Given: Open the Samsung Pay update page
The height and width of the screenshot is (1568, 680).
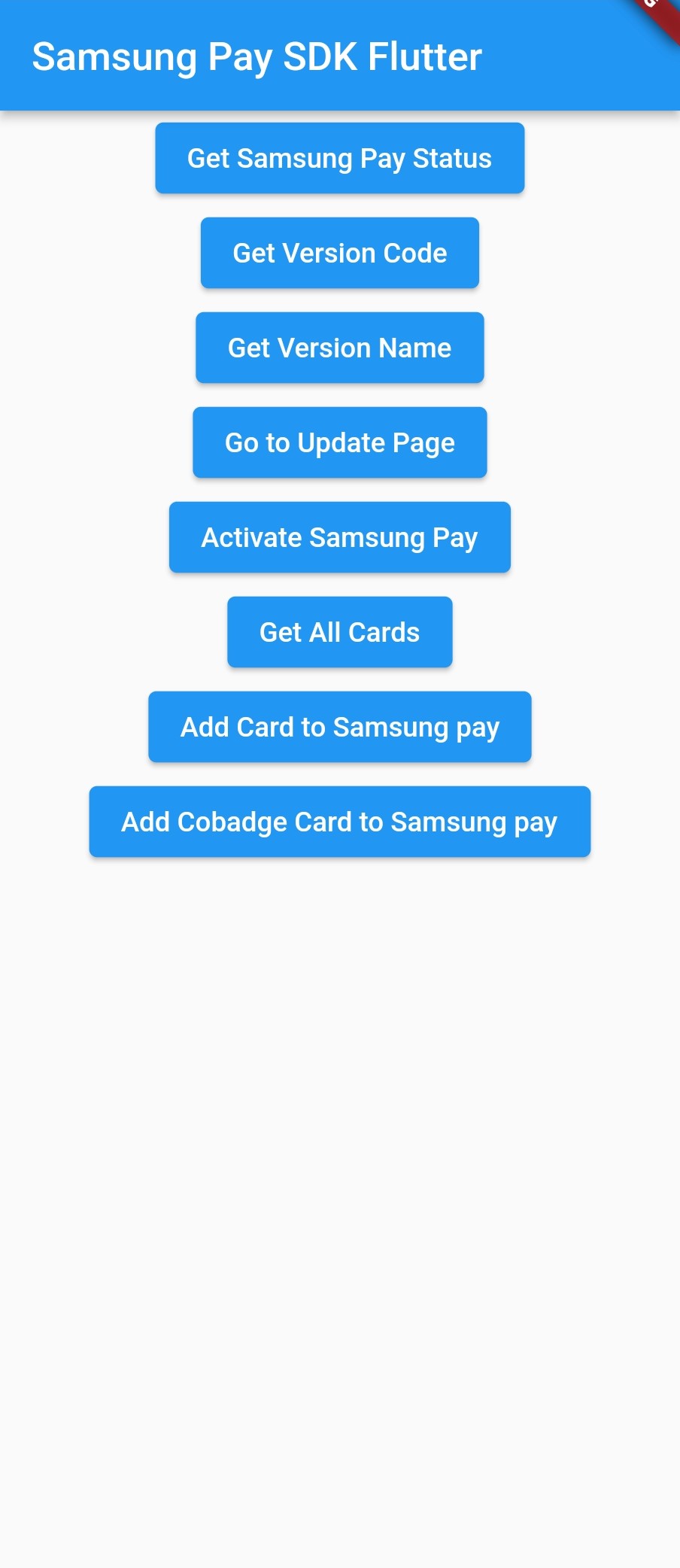Looking at the screenshot, I should (339, 442).
